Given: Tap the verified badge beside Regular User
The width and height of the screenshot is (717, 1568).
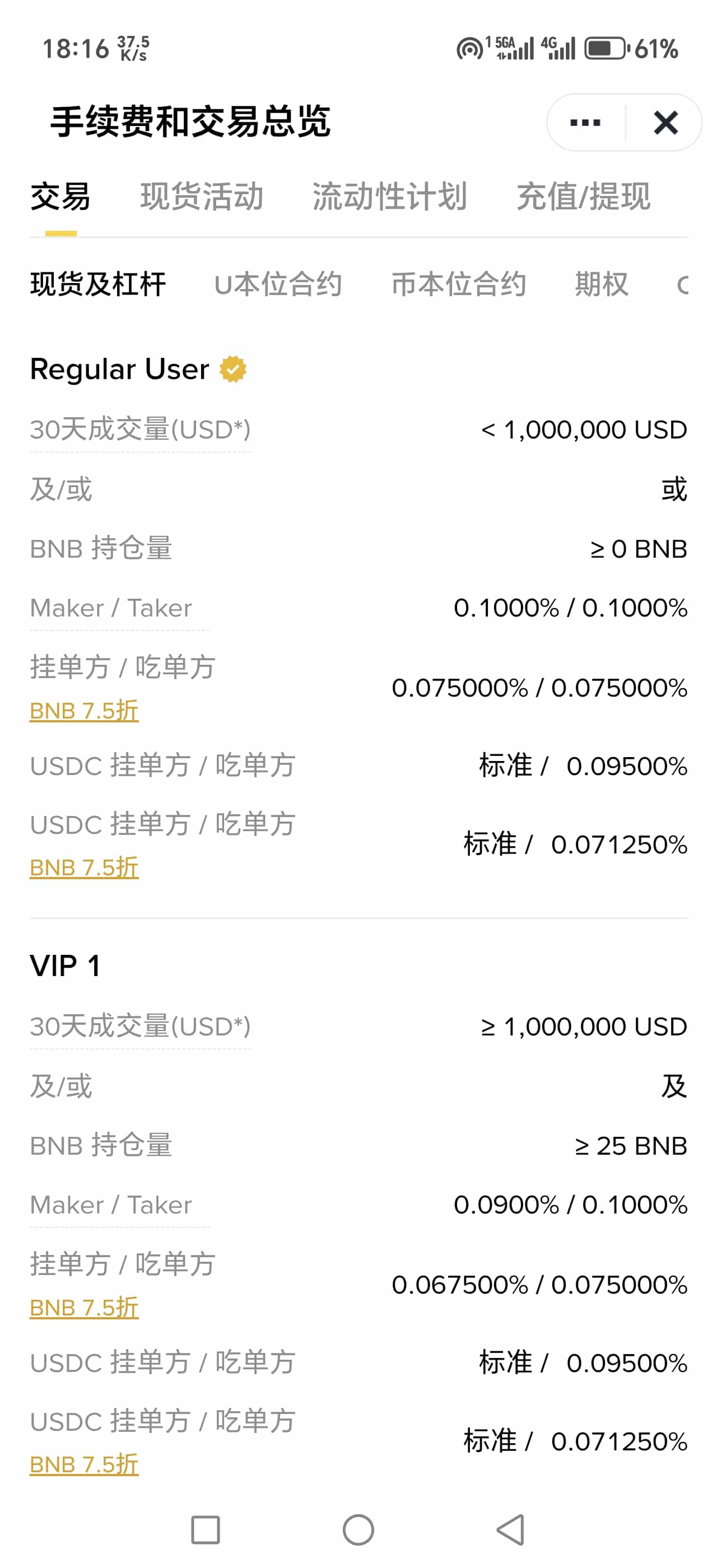Looking at the screenshot, I should pyautogui.click(x=233, y=368).
